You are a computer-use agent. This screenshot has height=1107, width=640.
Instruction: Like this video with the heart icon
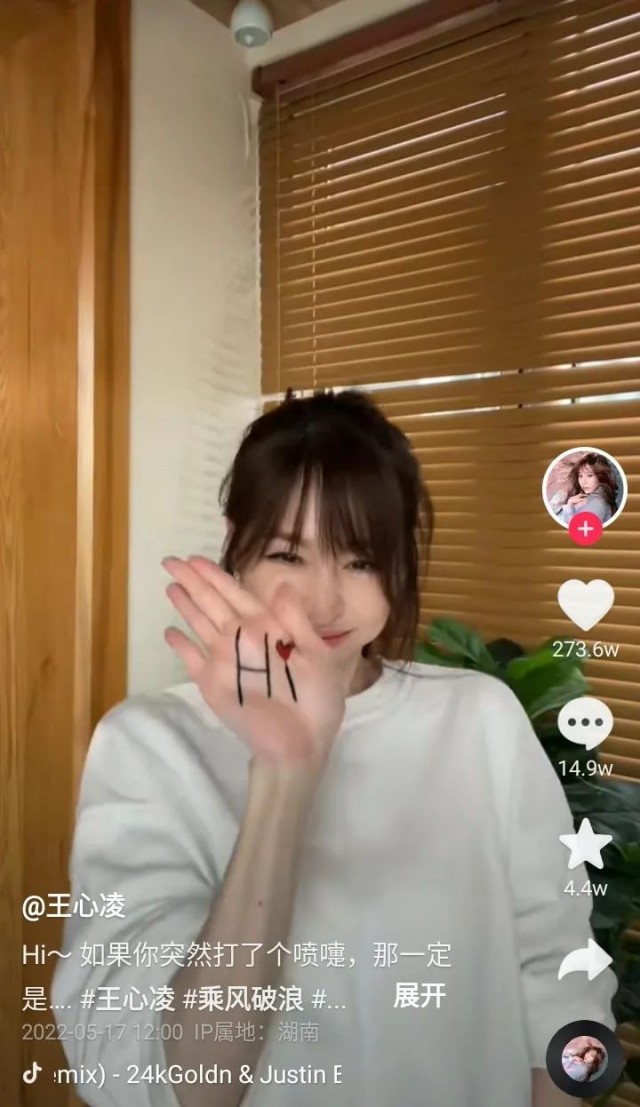pyautogui.click(x=585, y=605)
